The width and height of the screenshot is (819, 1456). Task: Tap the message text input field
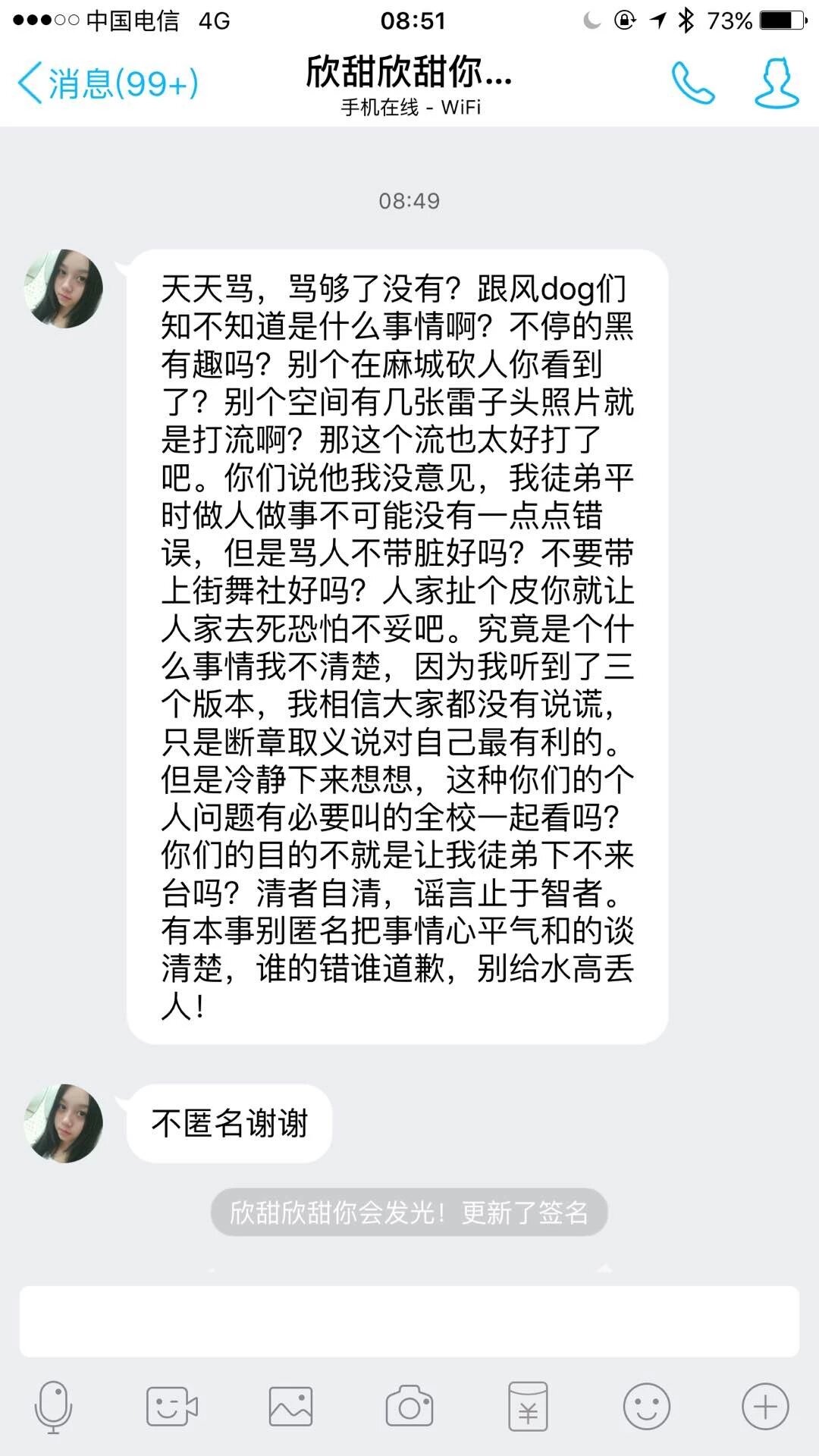409,1321
